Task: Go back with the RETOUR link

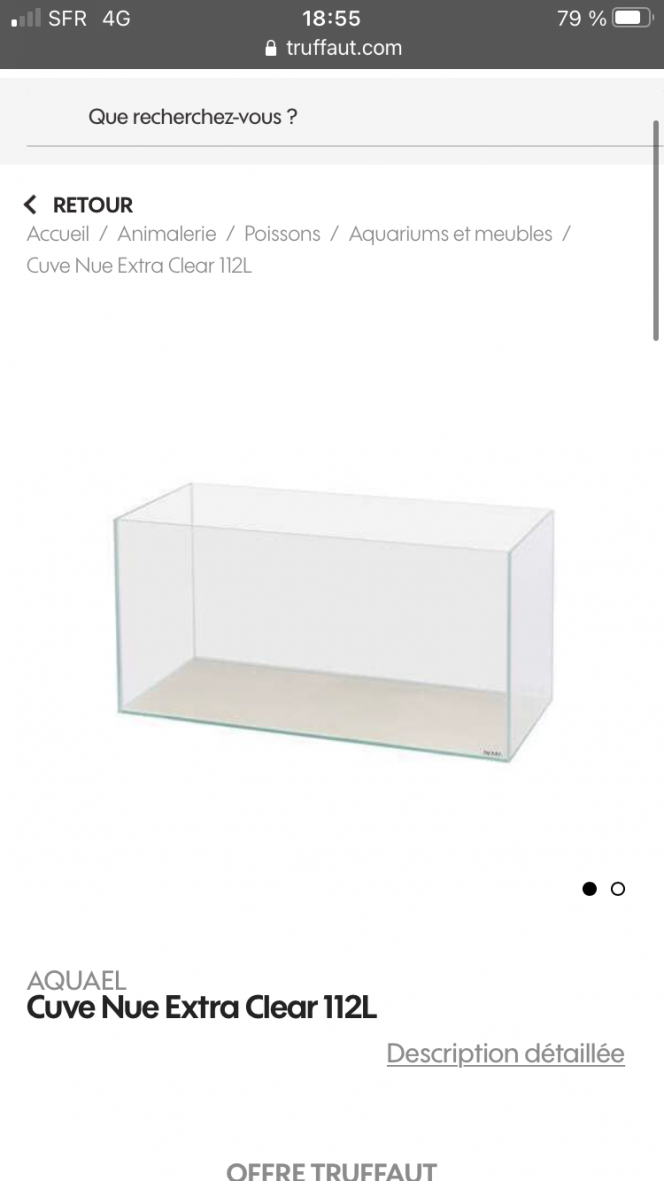Action: pos(79,205)
